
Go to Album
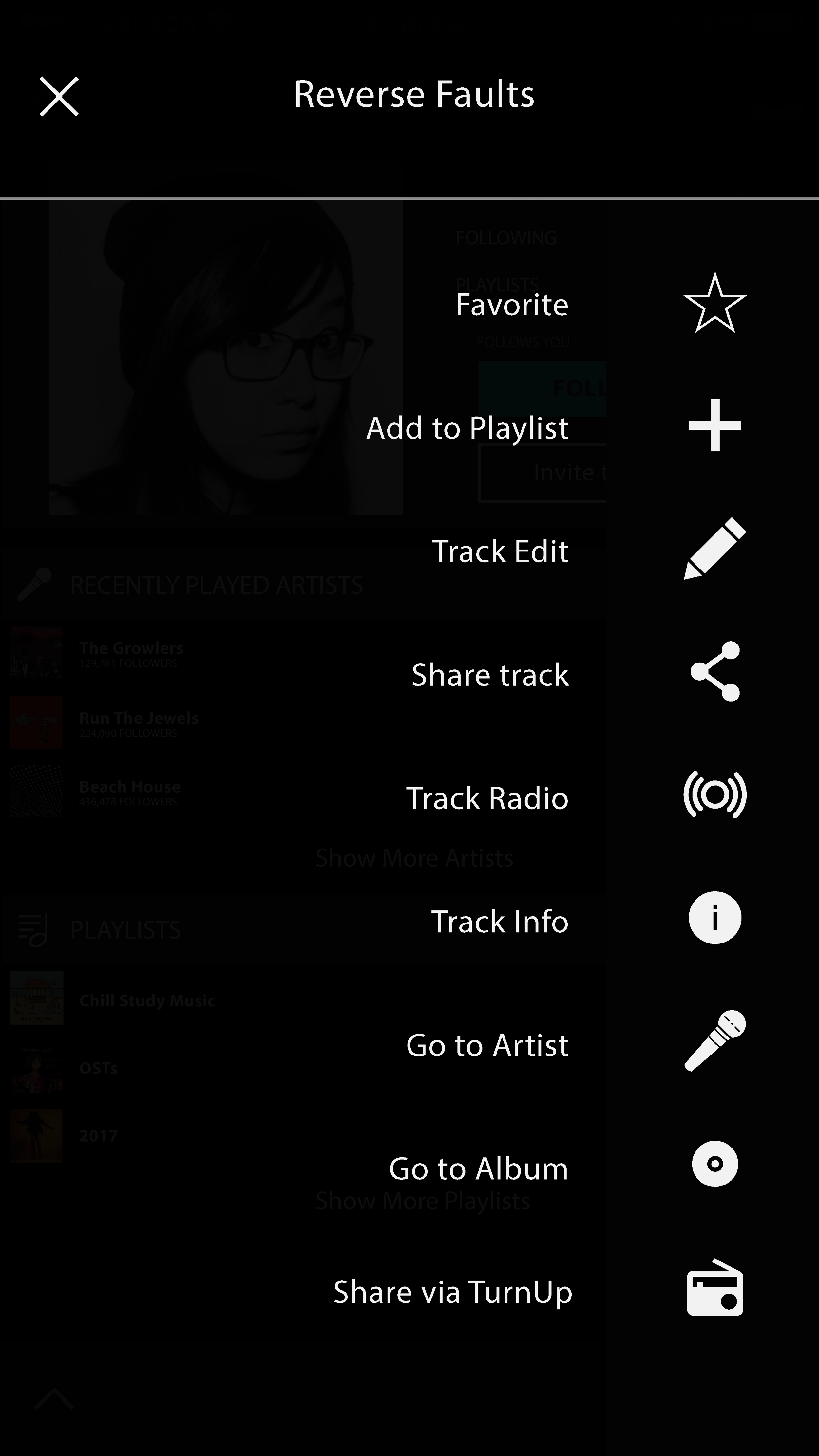(x=478, y=1168)
